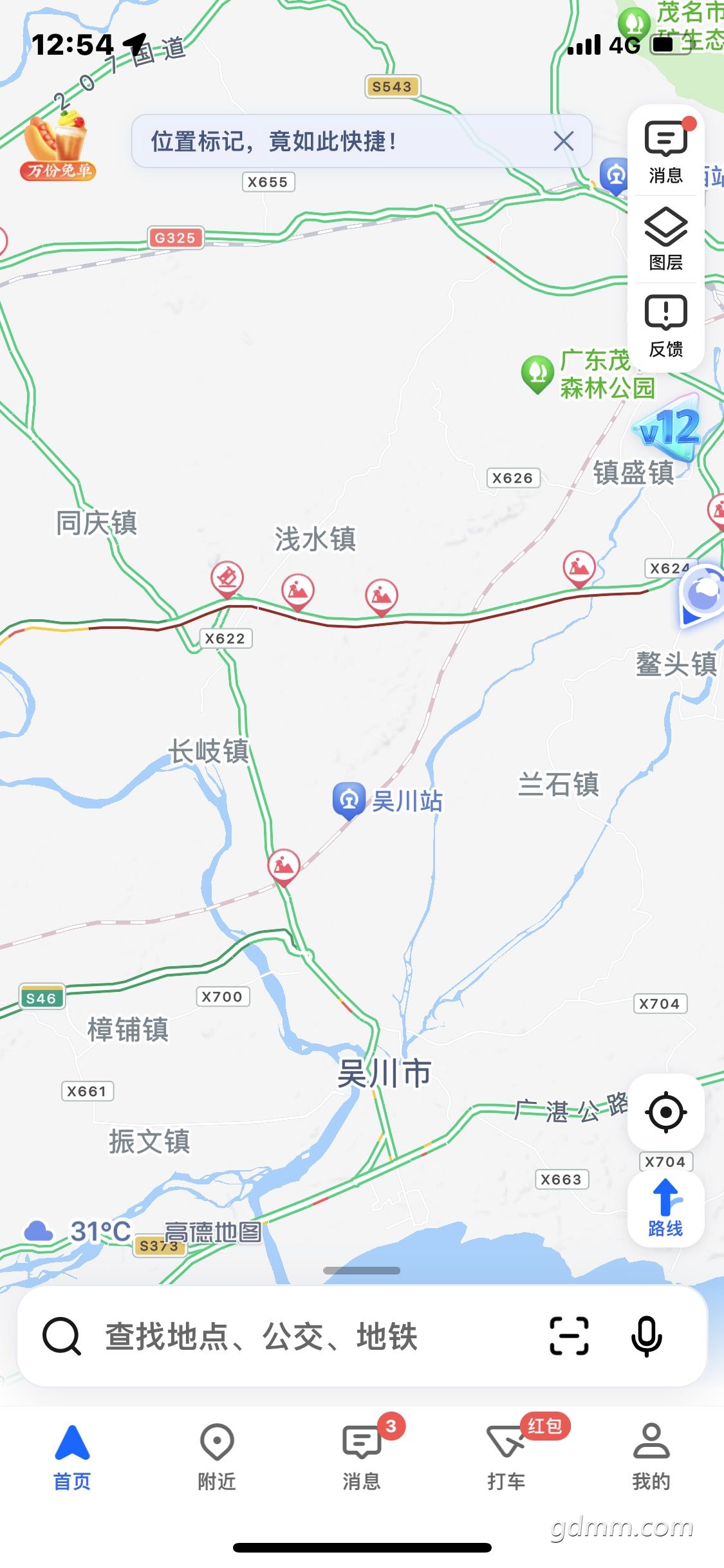Viewport: 724px width, 1568px height.
Task: Open the 反馈 feedback button
Action: [665, 326]
